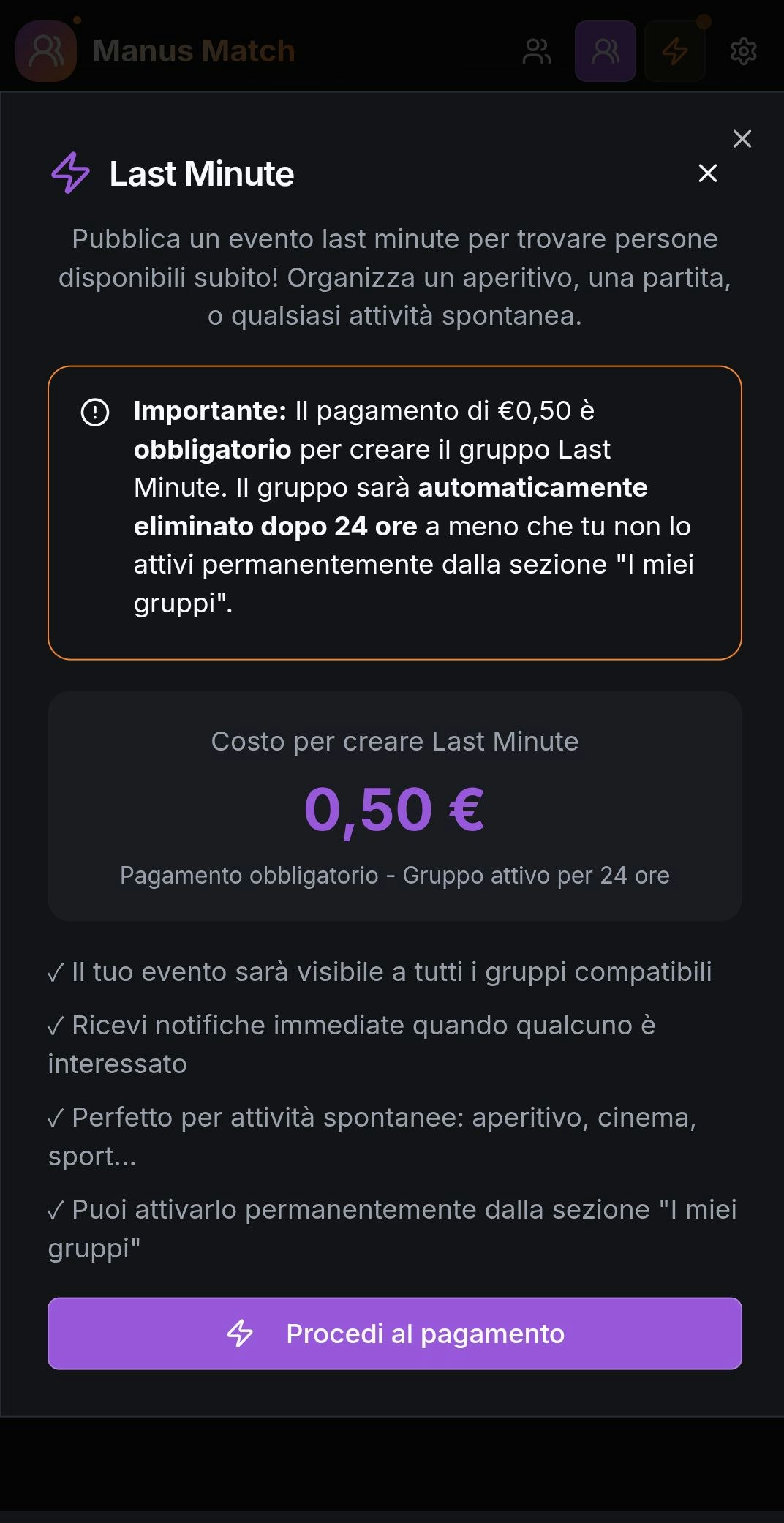Image resolution: width=784 pixels, height=1523 pixels.
Task: Dismiss the dialog with the outer corner X
Action: point(742,139)
